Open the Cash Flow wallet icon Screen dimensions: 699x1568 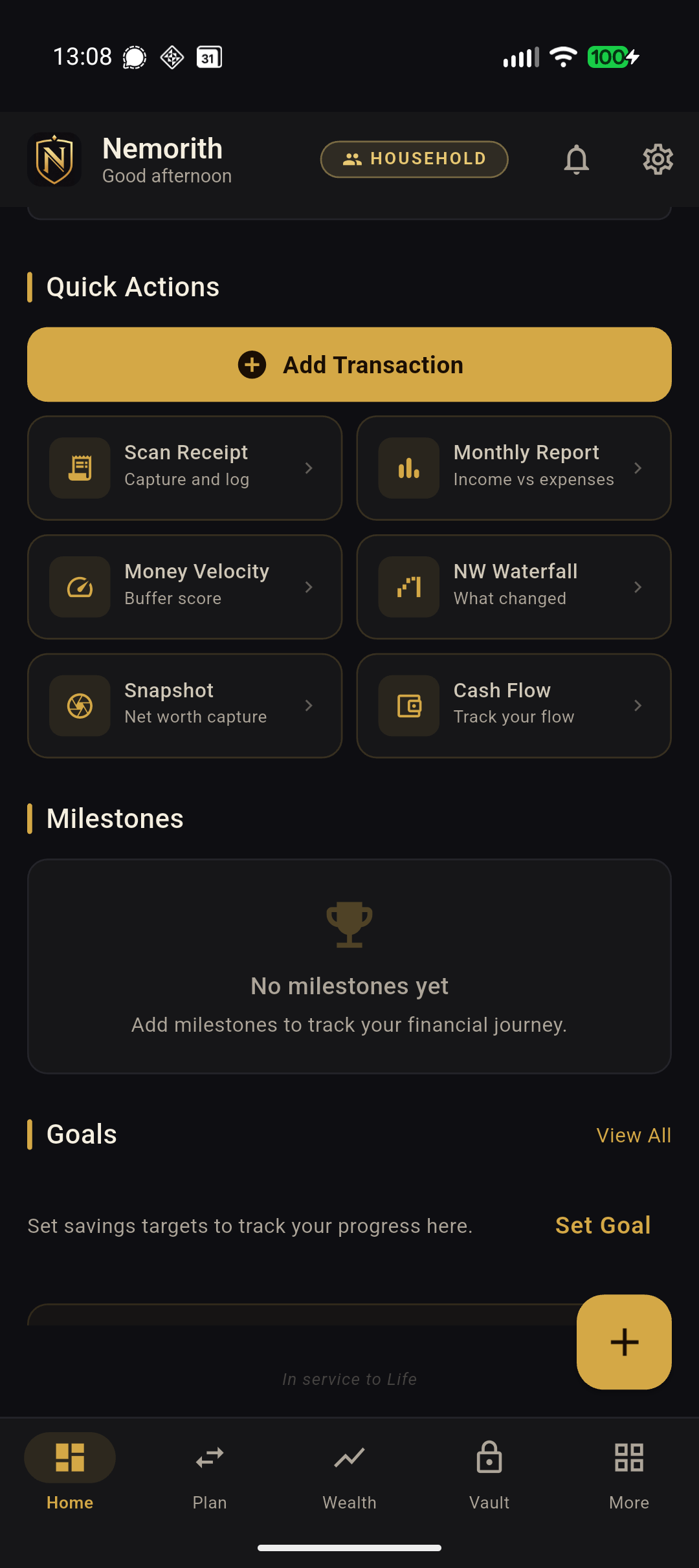coord(409,705)
